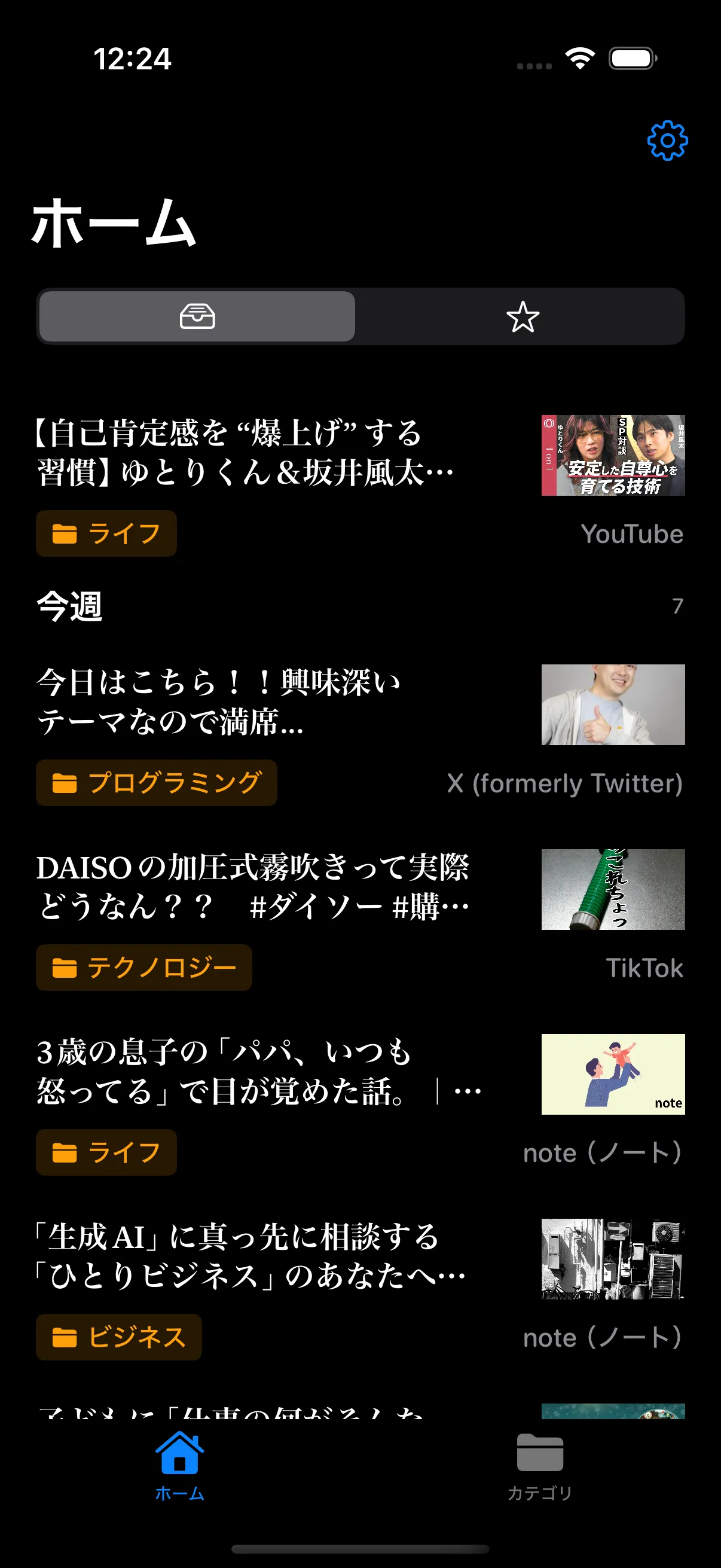The height and width of the screenshot is (1568, 721).
Task: Tap the テクノロジー category chip
Action: 144,967
